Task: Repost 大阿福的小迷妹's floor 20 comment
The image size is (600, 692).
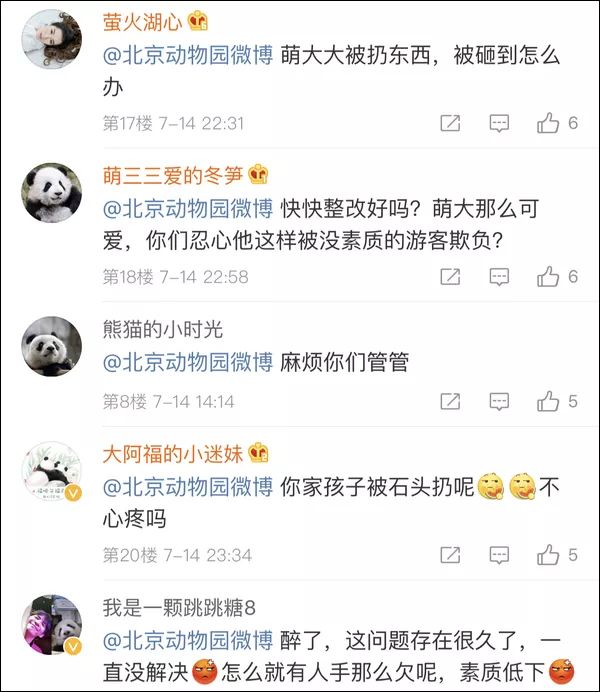Action: 451,554
